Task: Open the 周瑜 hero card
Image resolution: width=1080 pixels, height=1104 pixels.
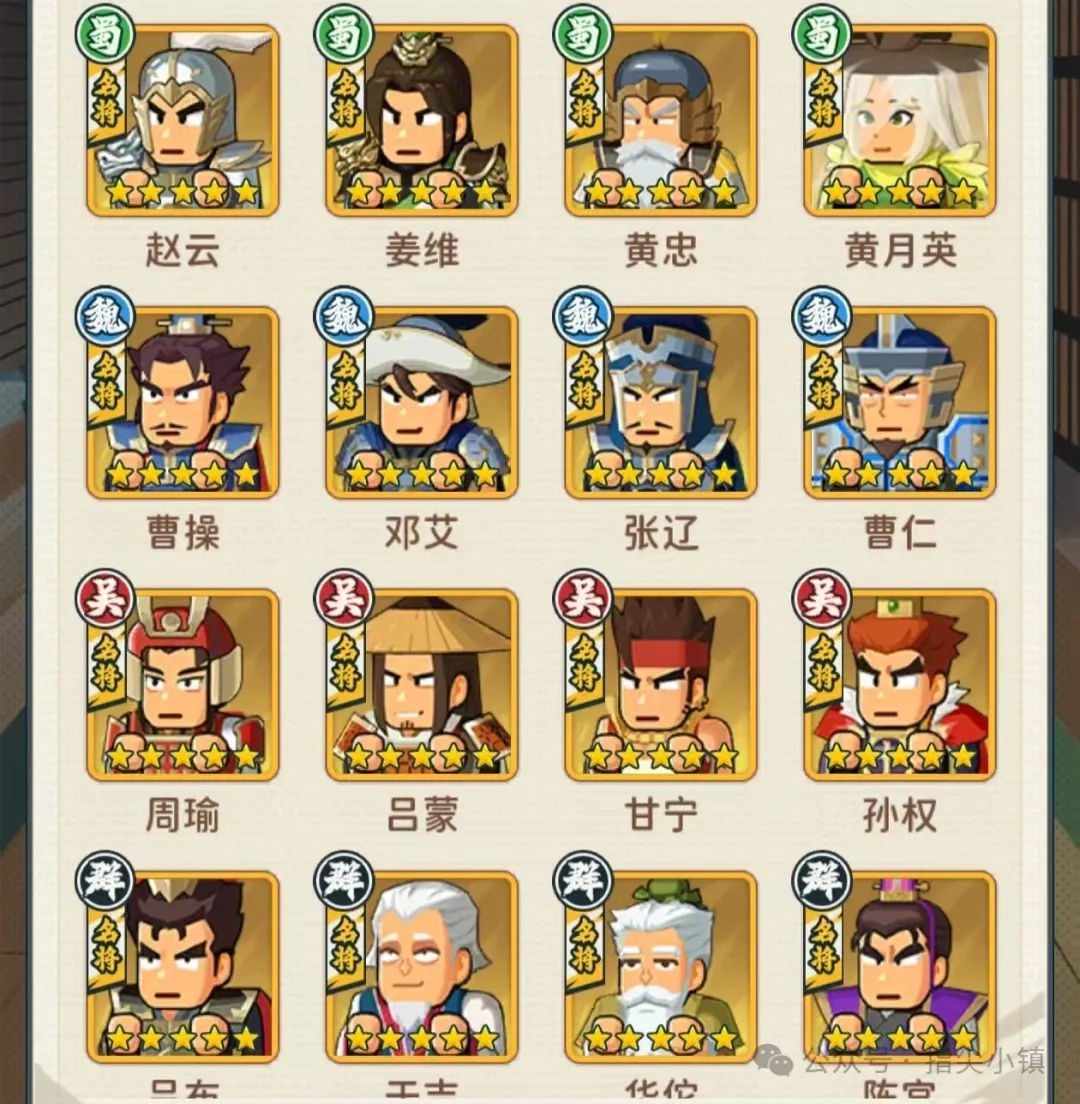Action: click(183, 685)
